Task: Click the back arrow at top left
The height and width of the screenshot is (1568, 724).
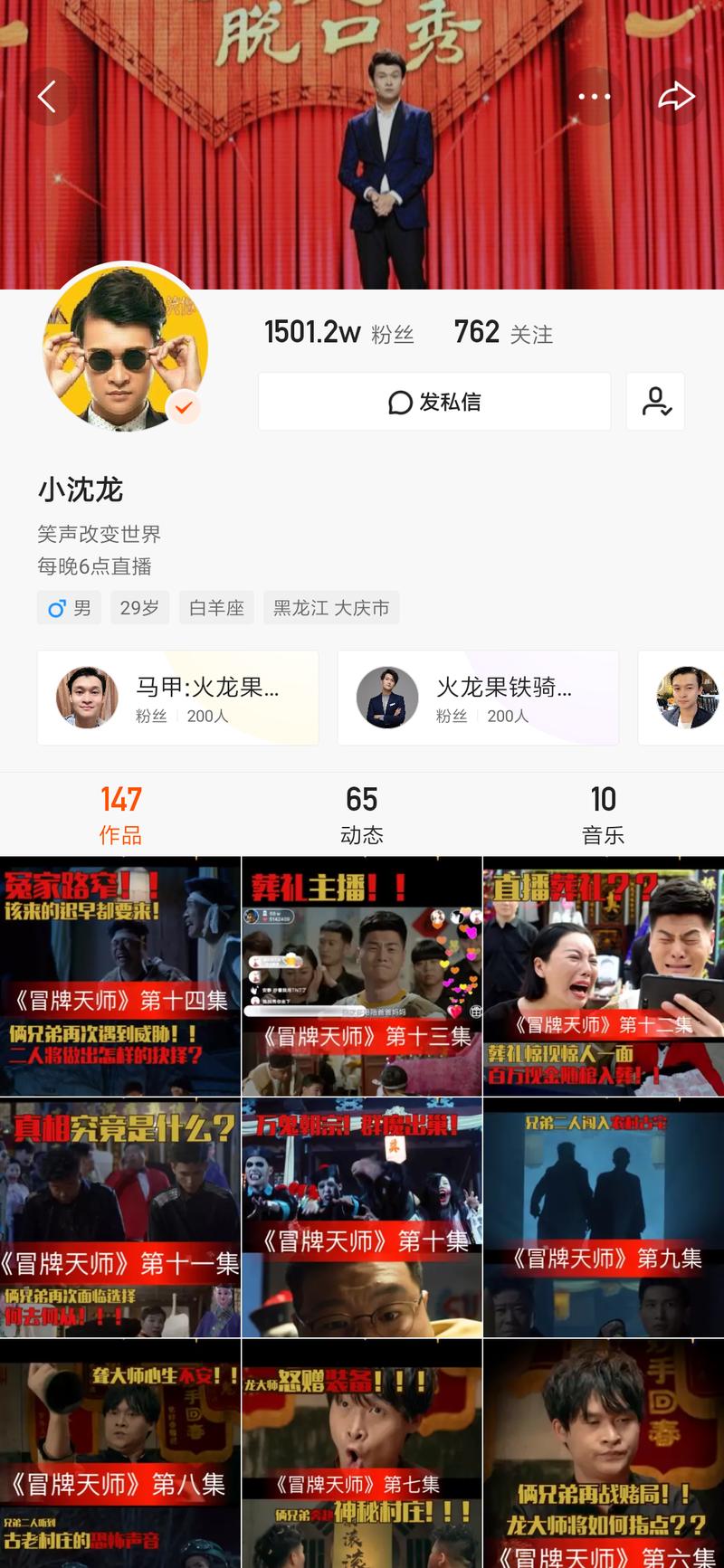Action: tap(47, 96)
